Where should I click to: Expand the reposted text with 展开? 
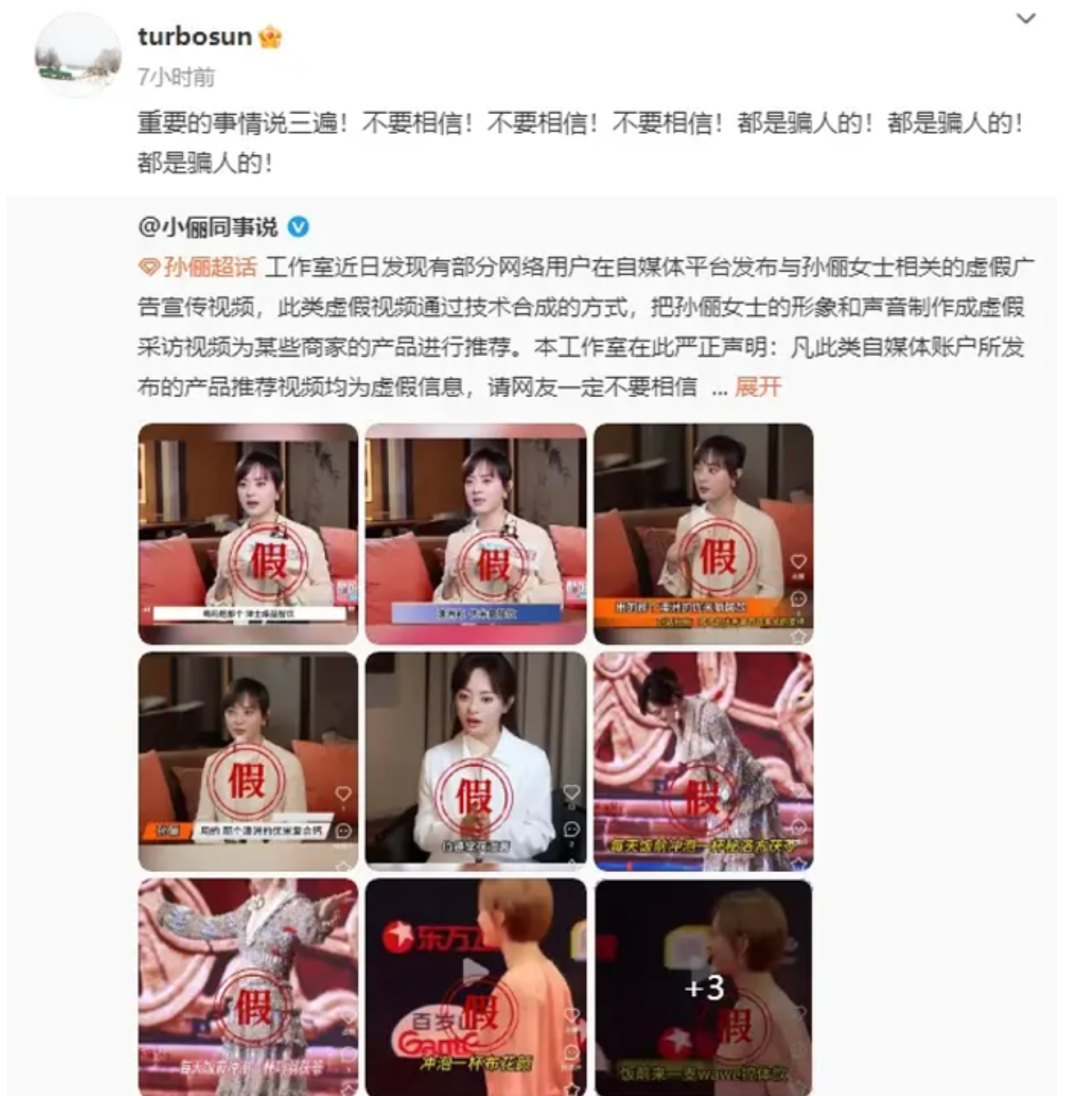(758, 387)
